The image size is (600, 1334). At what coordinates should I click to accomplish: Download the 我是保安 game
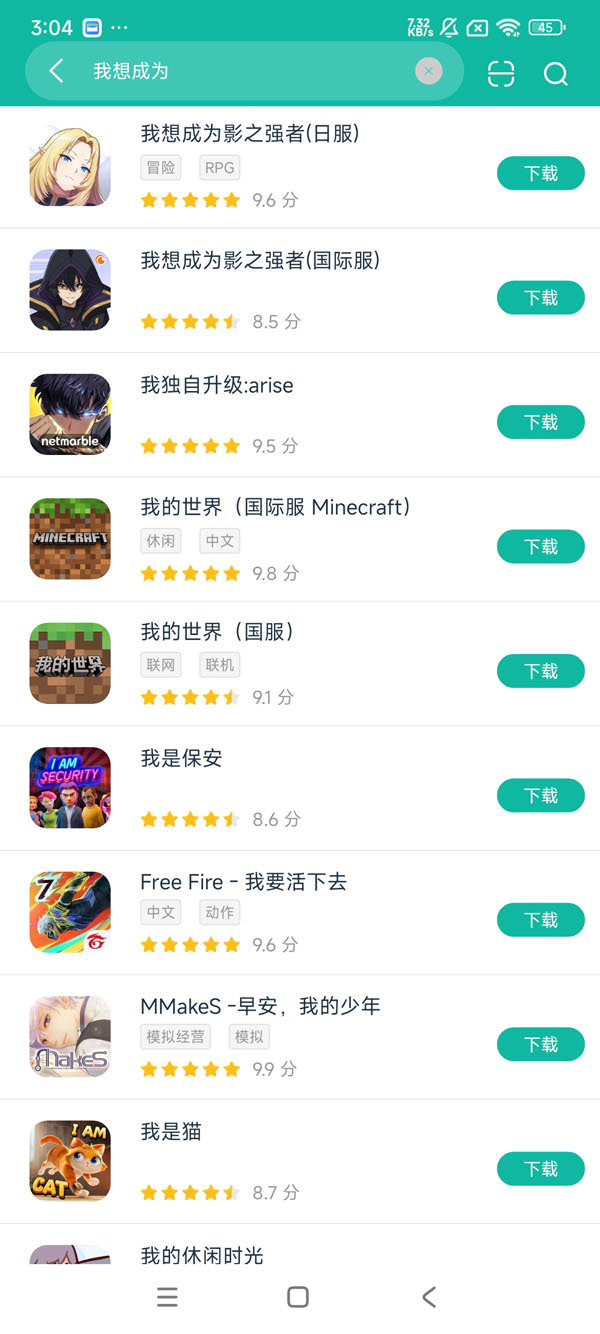coord(540,796)
